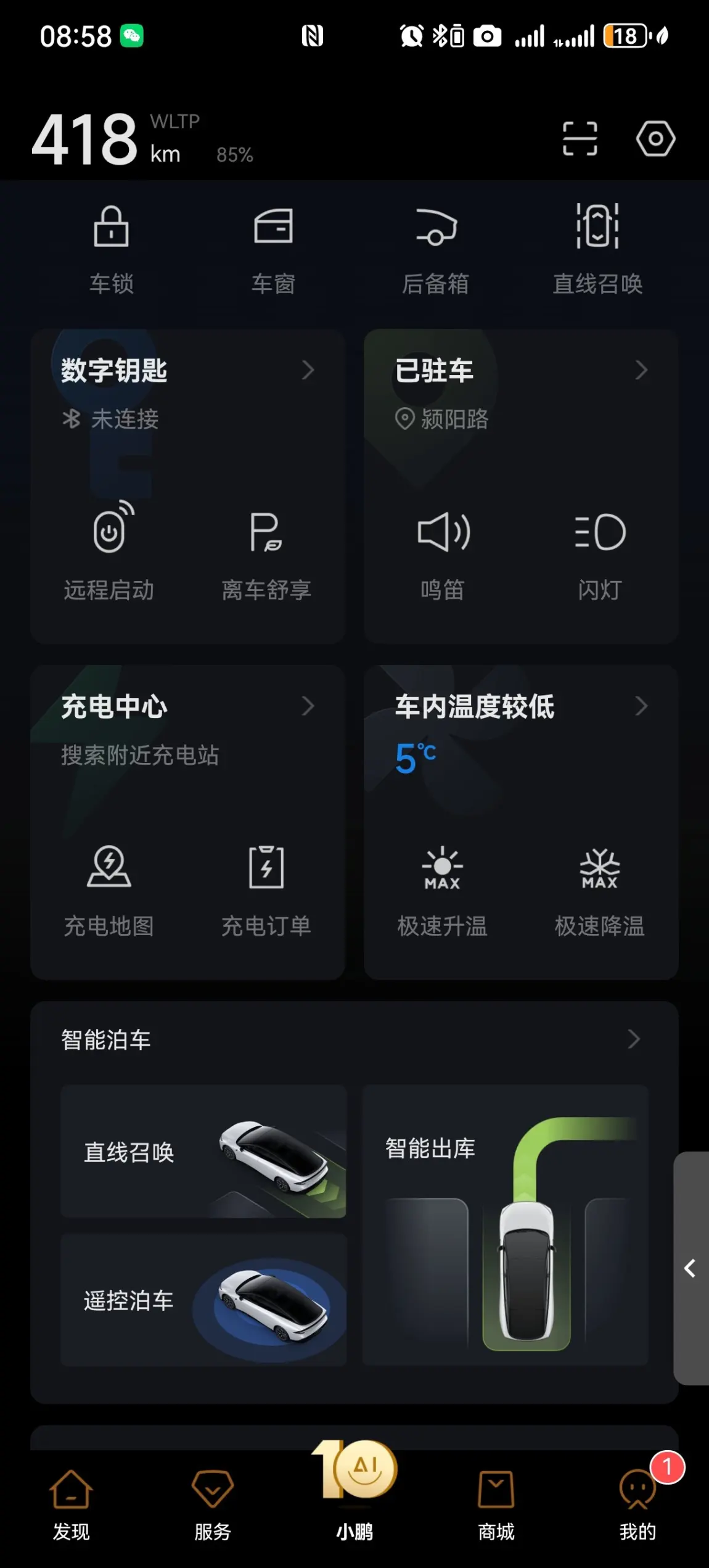The height and width of the screenshot is (1568, 709).
Task: Open the 智能出库 smart exit card
Action: (505, 1225)
